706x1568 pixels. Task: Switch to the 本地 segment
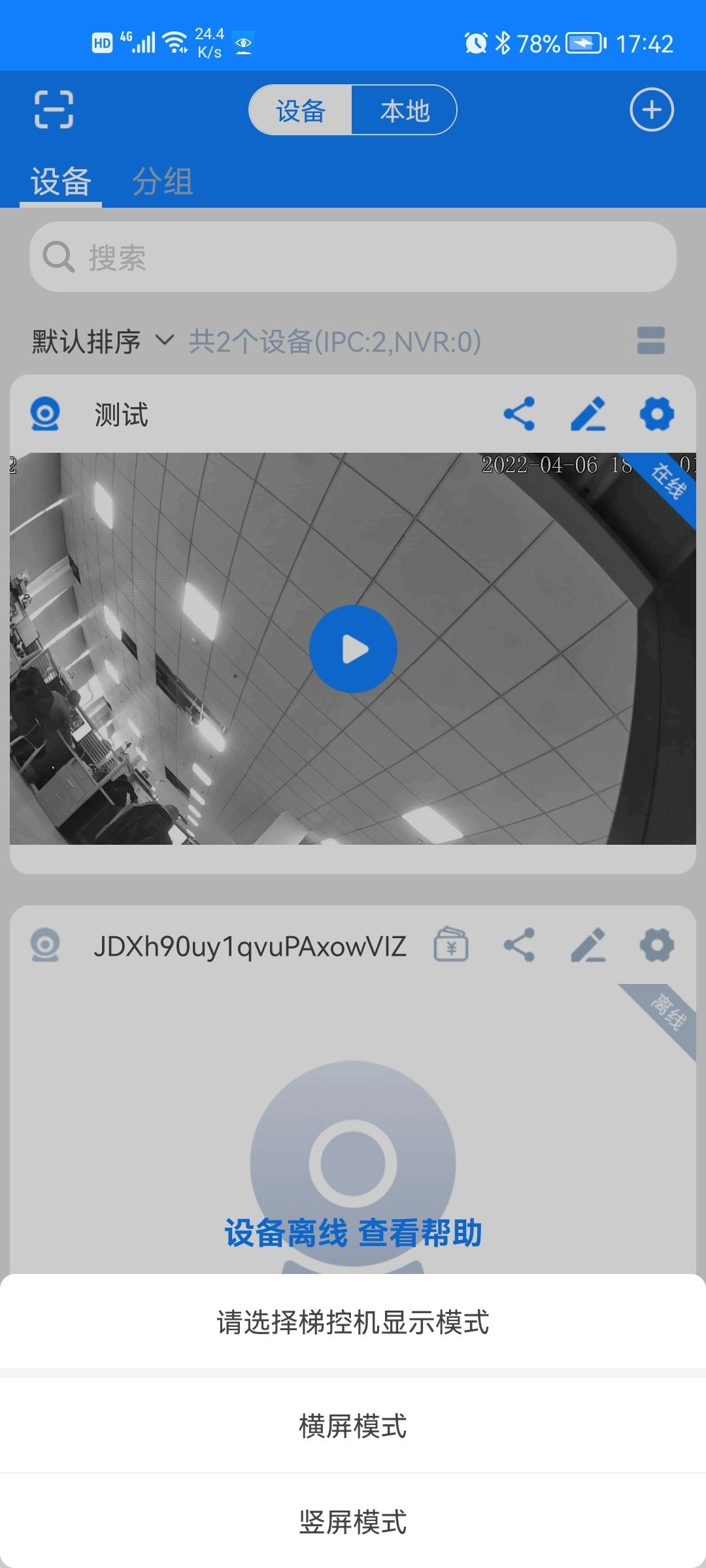404,110
